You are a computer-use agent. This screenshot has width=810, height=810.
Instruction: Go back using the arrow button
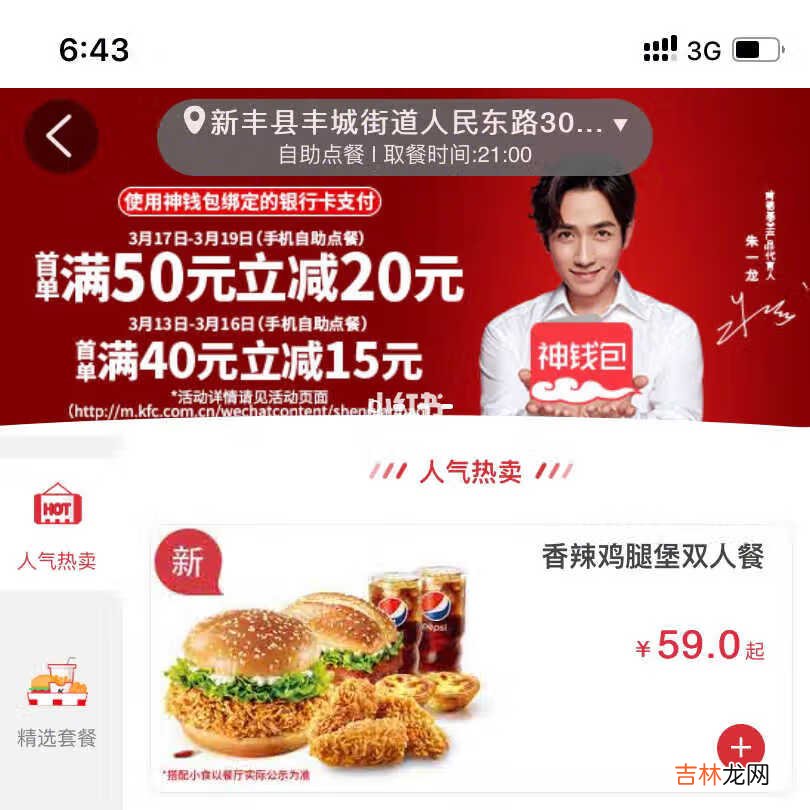60,136
